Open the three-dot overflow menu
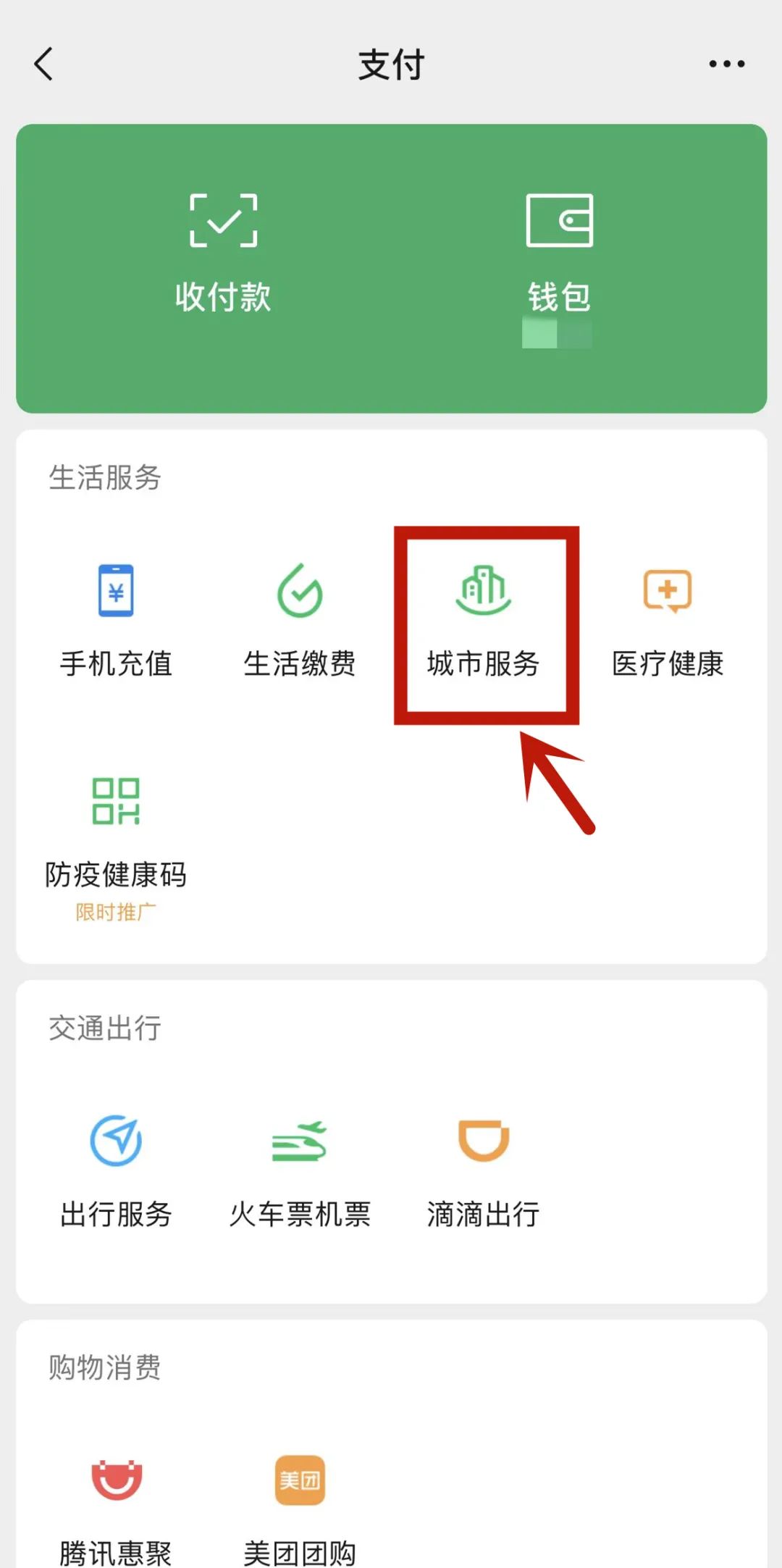Screen dimensions: 782x1568 coord(726,64)
